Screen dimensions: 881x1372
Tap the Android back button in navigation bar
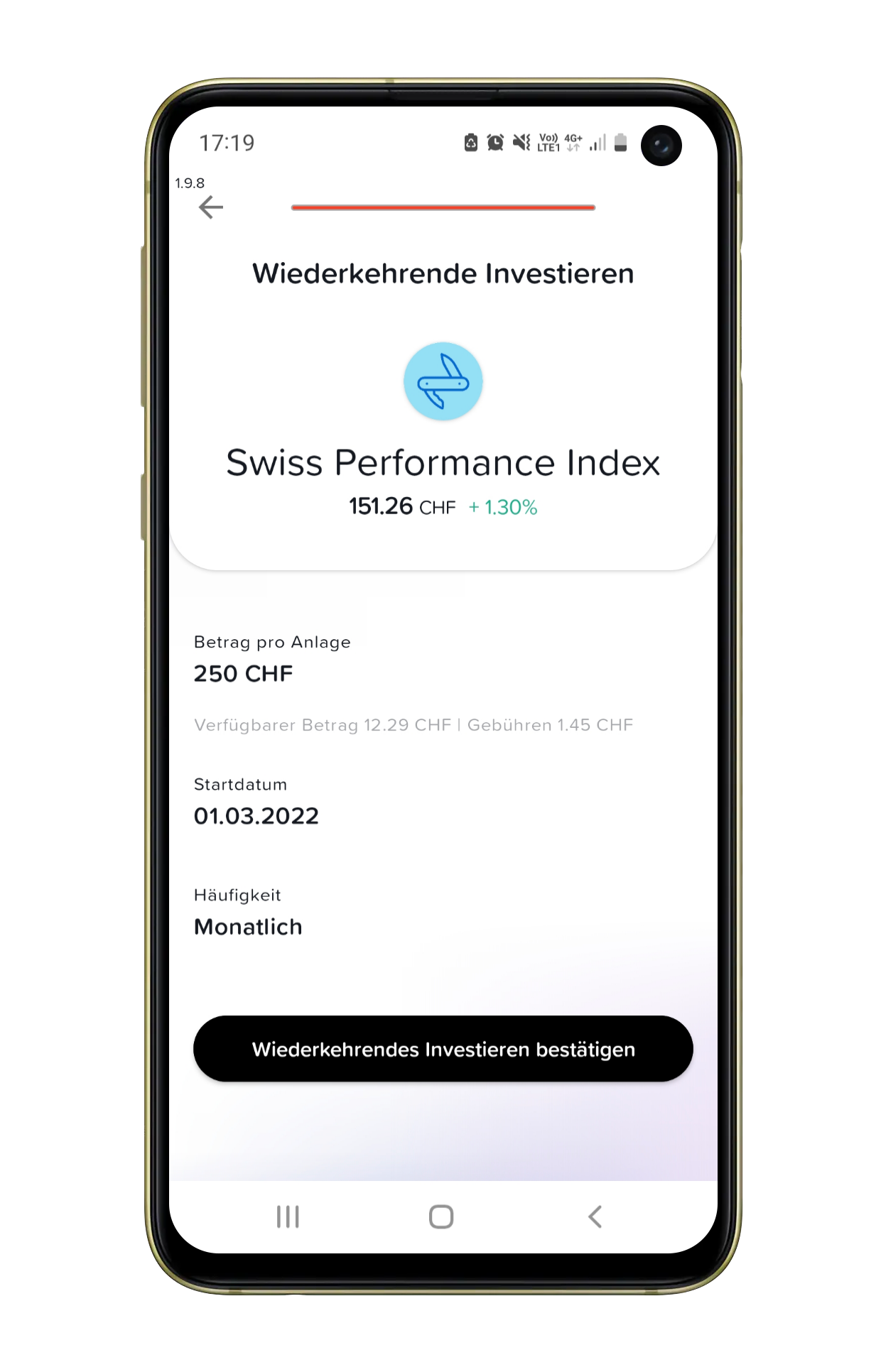(x=595, y=1217)
